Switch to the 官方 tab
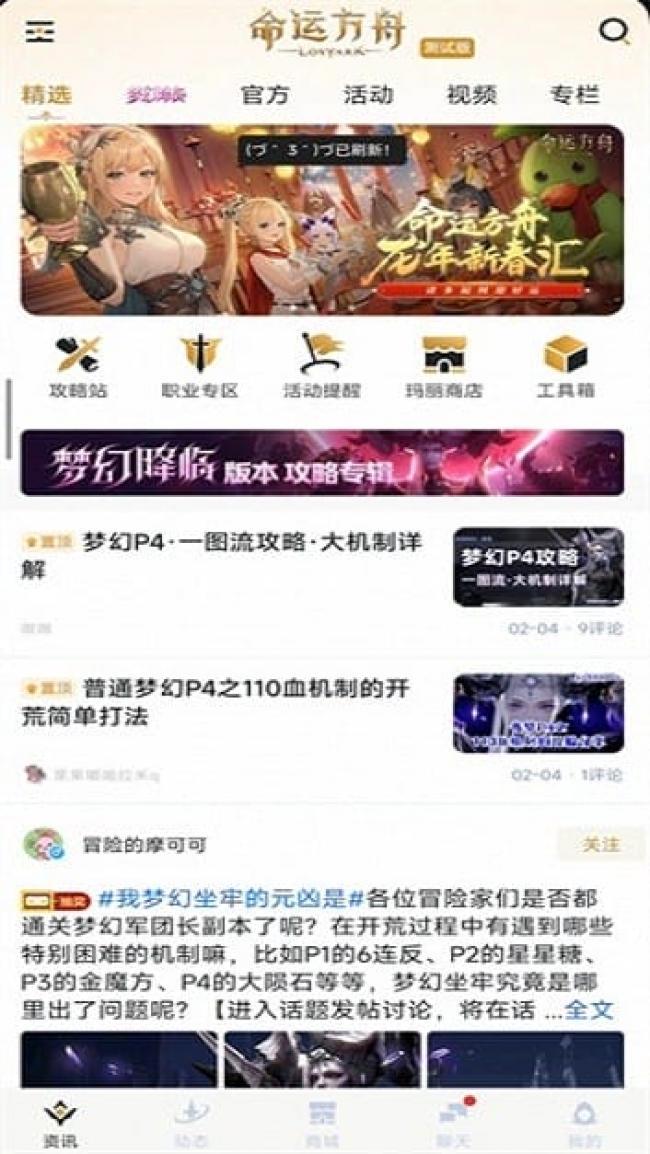This screenshot has height=1154, width=650. pos(265,95)
